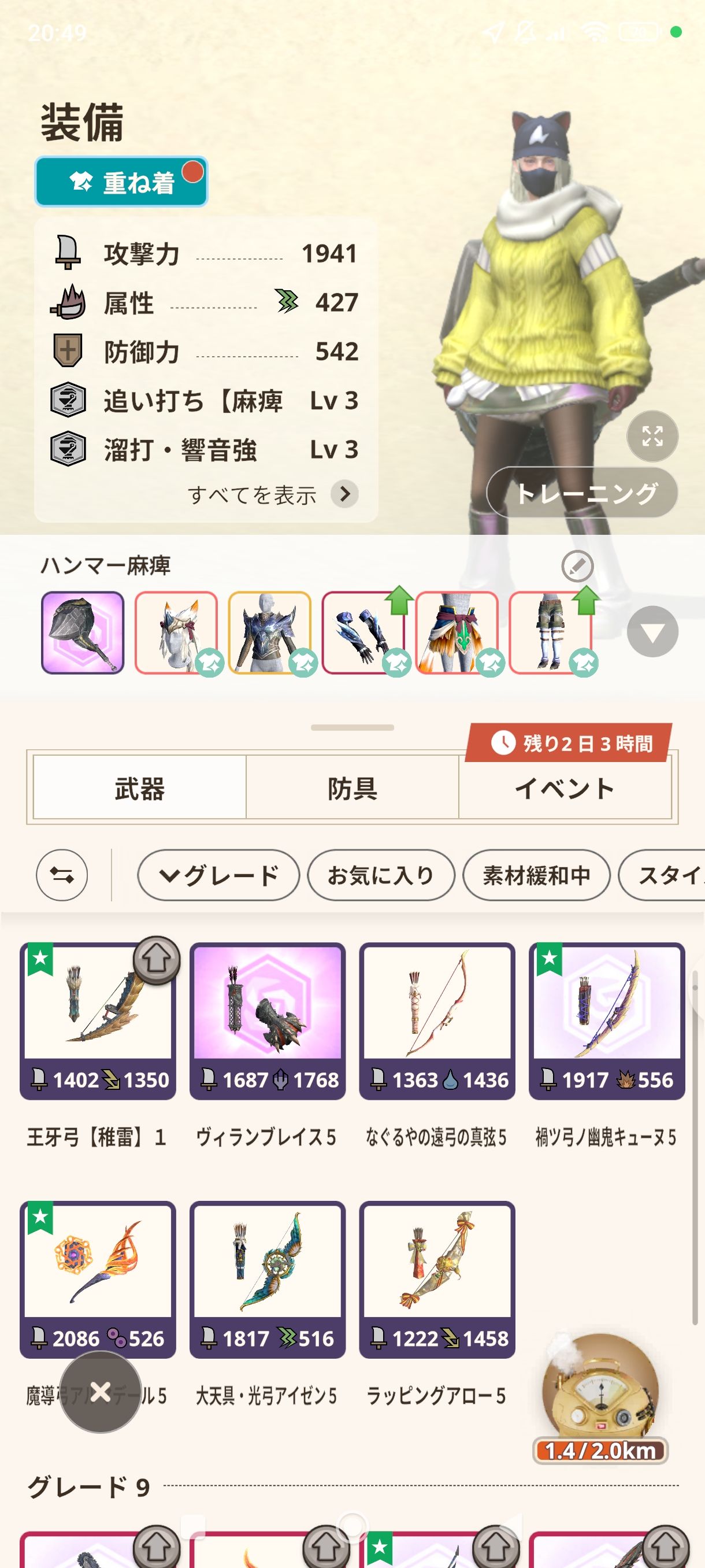Viewport: 705px width, 1568px height.
Task: Switch to the 防具 tab
Action: [352, 788]
